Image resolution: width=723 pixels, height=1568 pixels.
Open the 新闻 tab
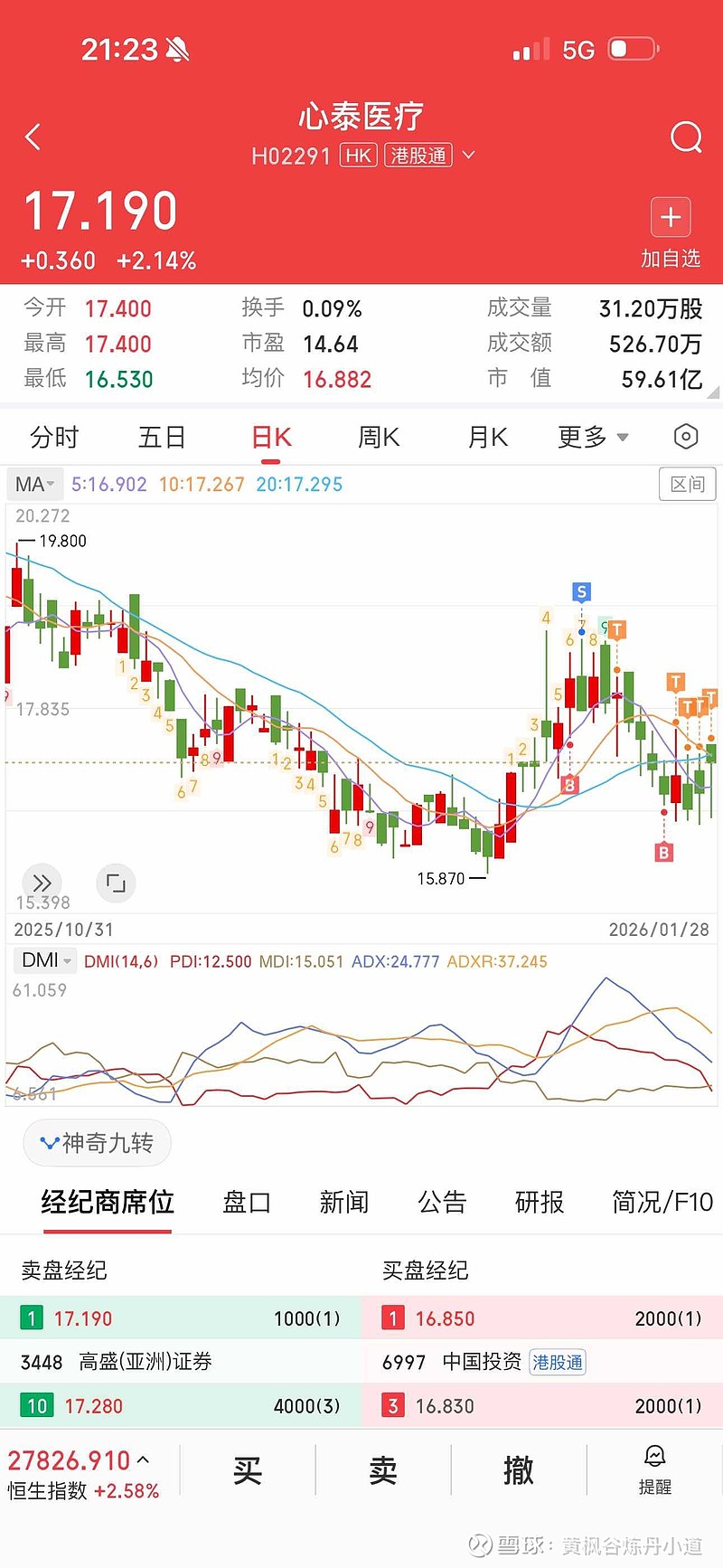[x=344, y=1202]
